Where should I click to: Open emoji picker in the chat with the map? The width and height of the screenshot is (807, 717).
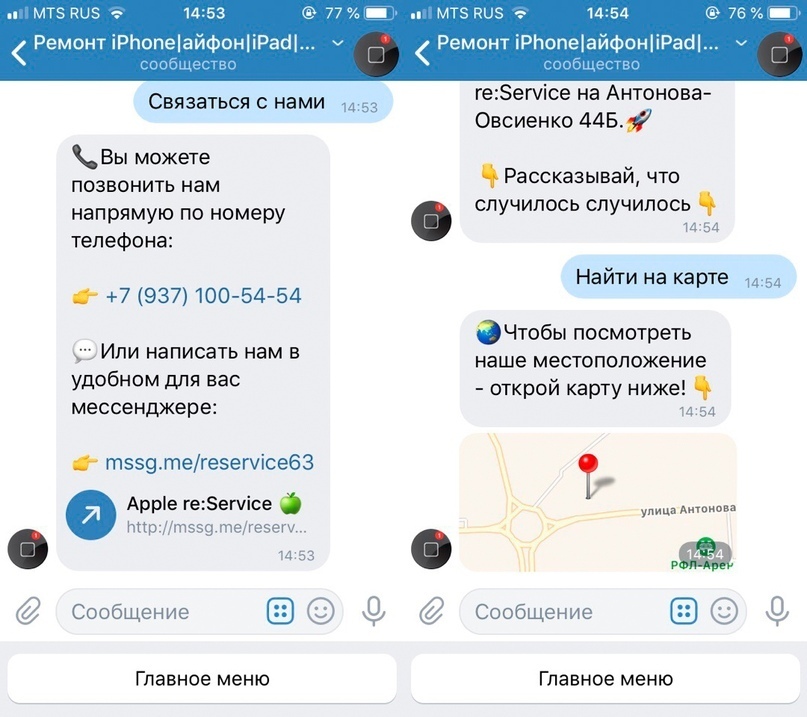pos(724,611)
